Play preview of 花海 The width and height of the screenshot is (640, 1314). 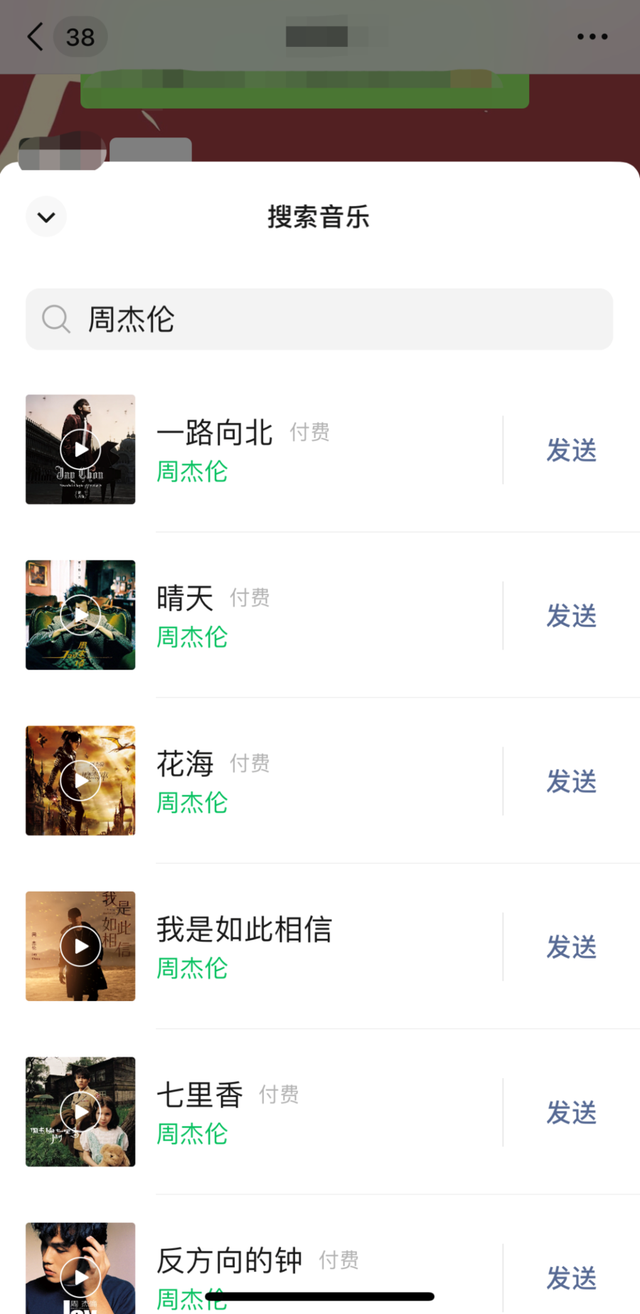[80, 781]
